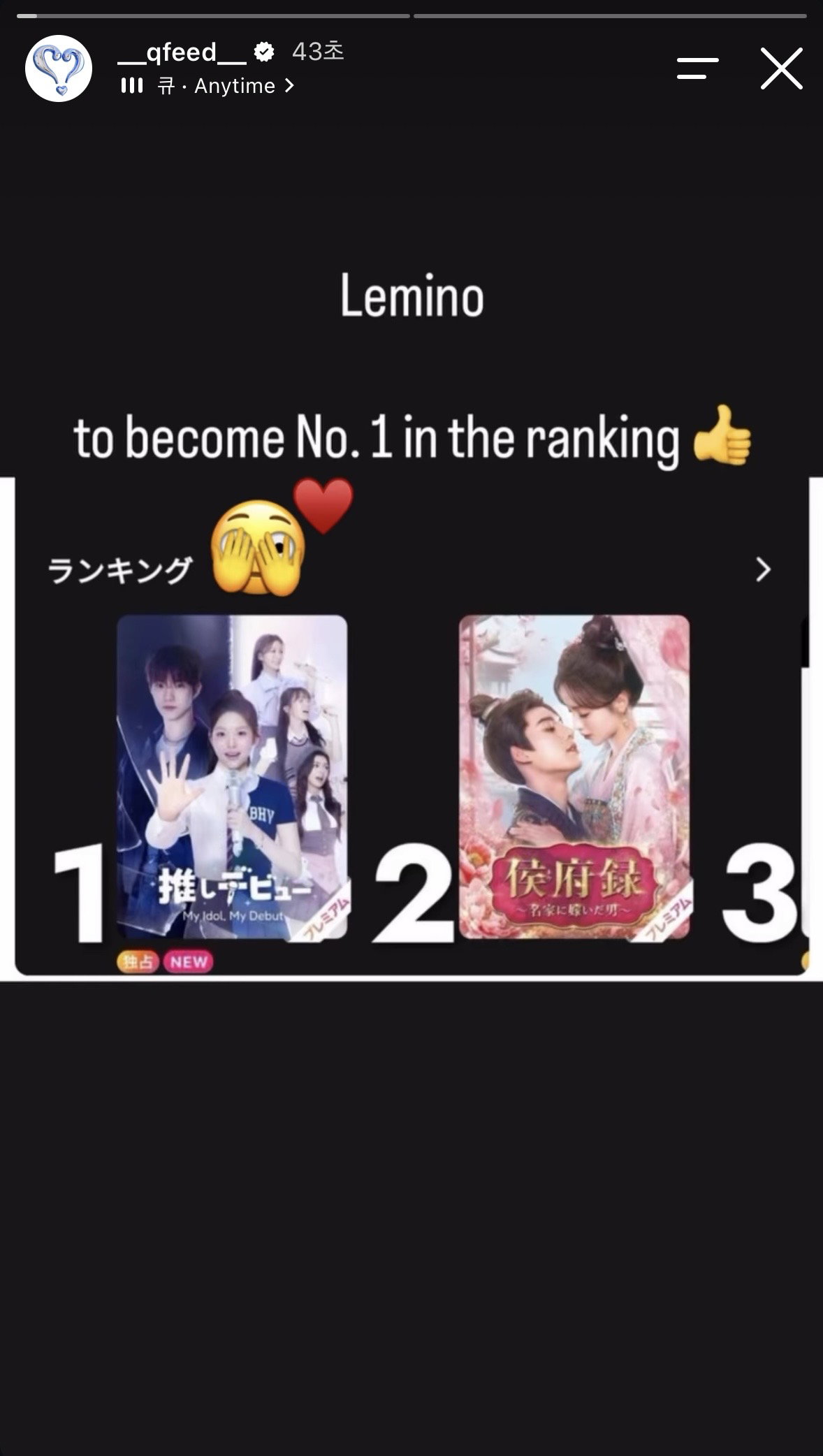Viewport: 823px width, 1456px height.
Task: Close the story viewer
Action: tap(781, 68)
